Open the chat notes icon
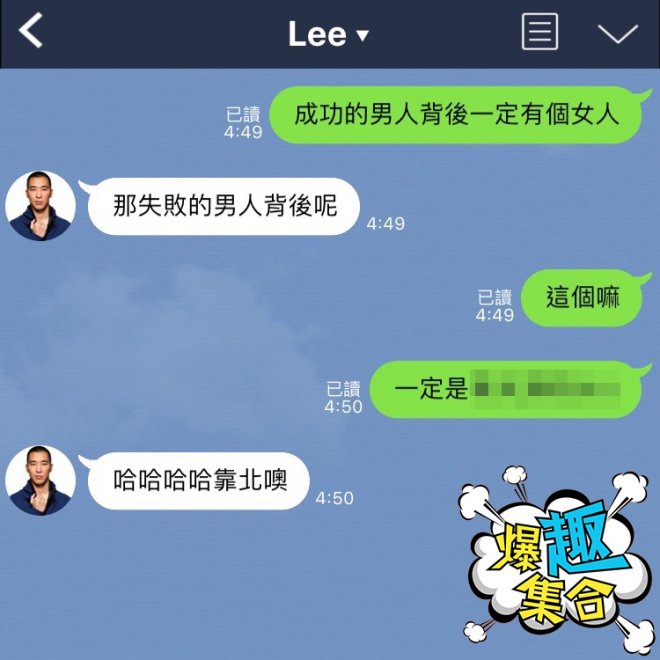 (540, 32)
